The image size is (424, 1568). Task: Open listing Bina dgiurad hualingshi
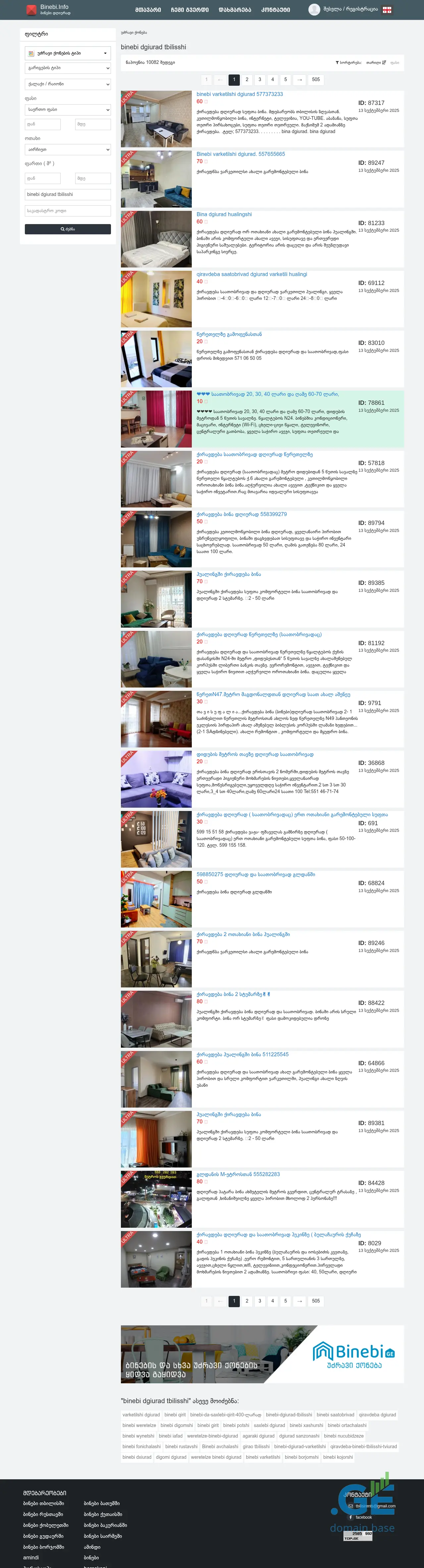pyautogui.click(x=224, y=214)
